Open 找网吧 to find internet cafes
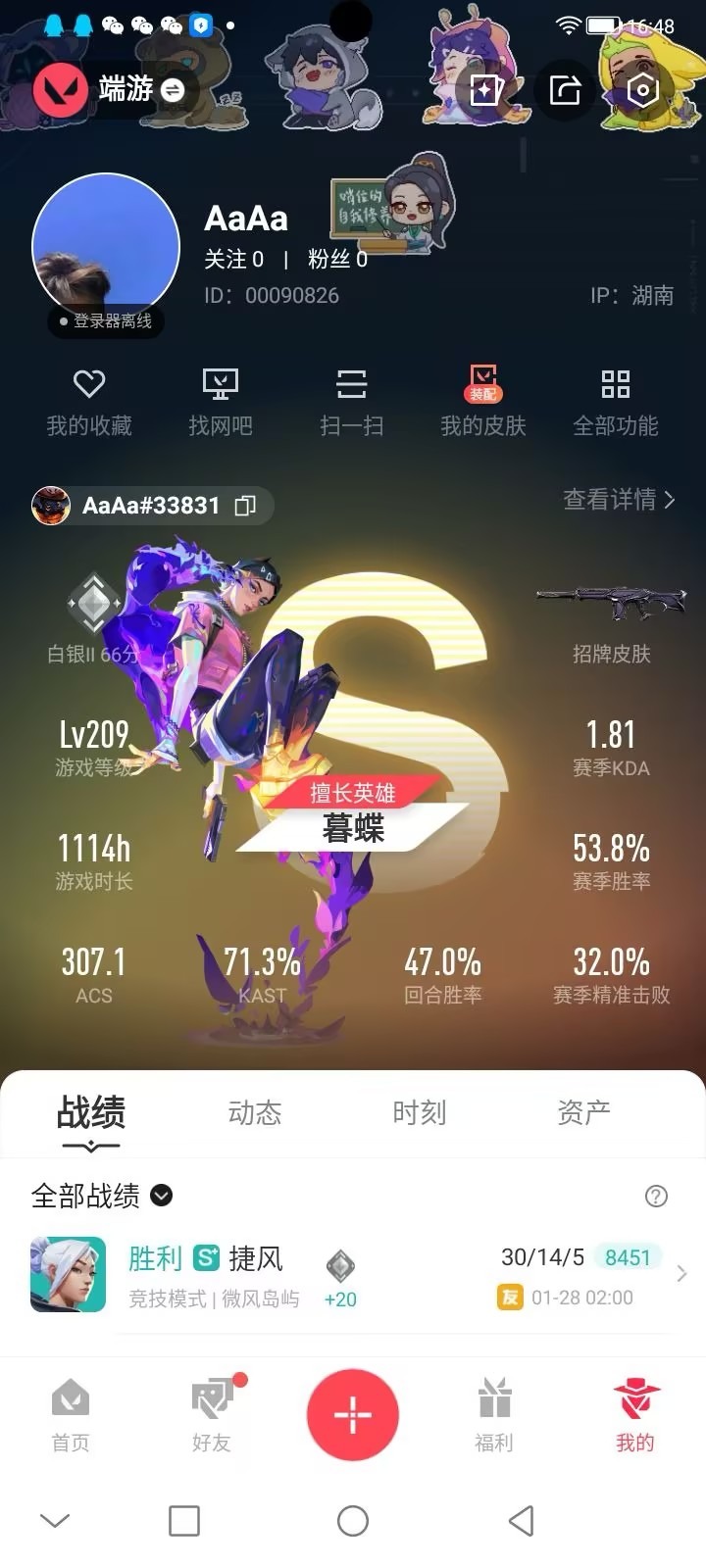706x1568 pixels. pos(221,402)
